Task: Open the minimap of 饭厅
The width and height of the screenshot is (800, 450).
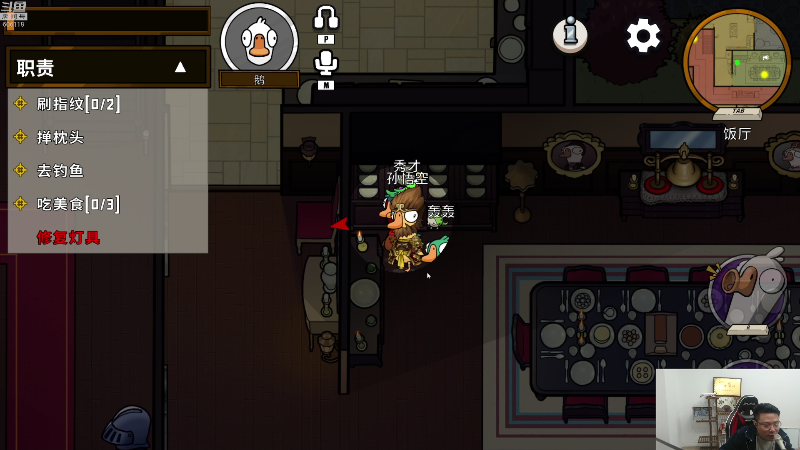Action: pos(736,61)
